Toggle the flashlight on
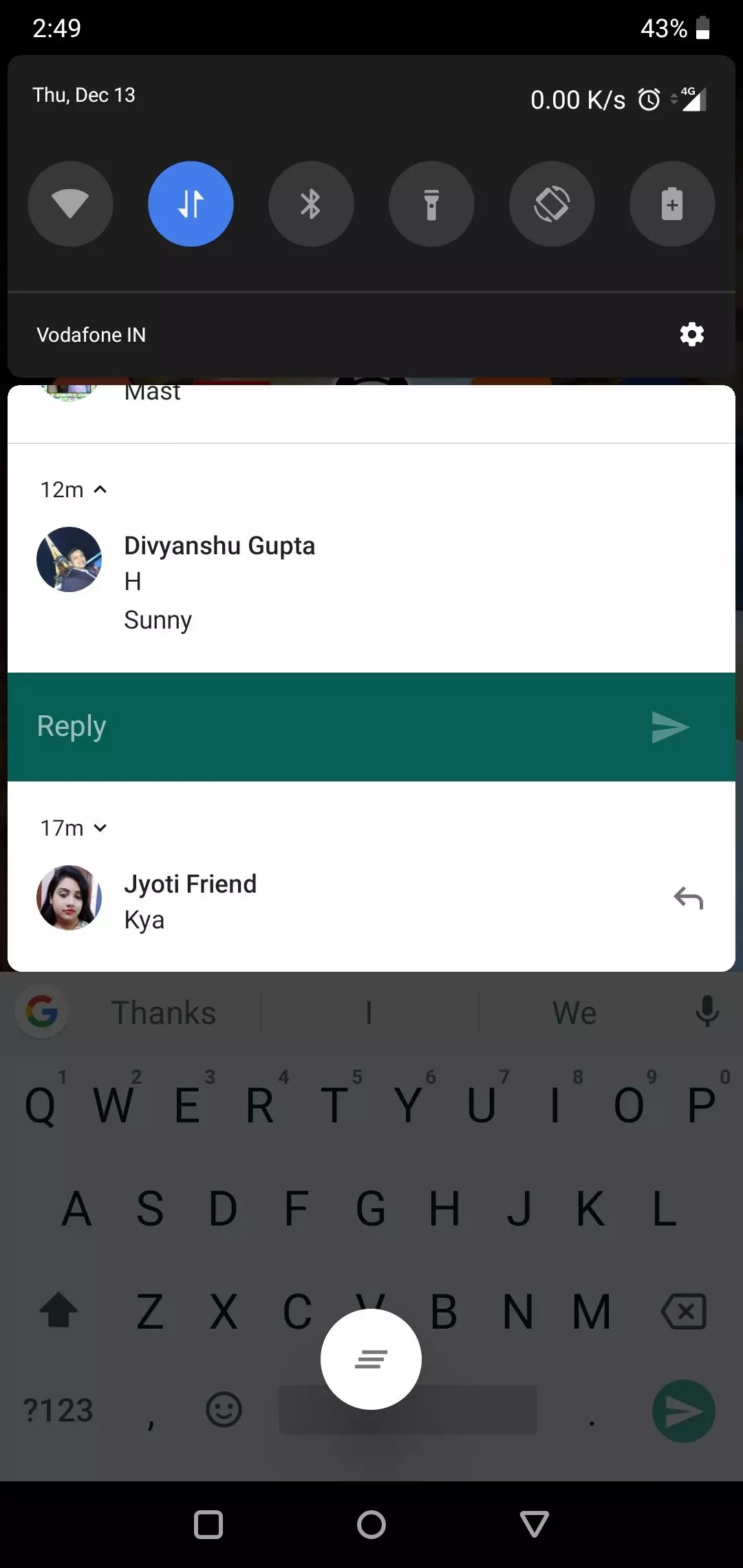743x1568 pixels. 431,204
